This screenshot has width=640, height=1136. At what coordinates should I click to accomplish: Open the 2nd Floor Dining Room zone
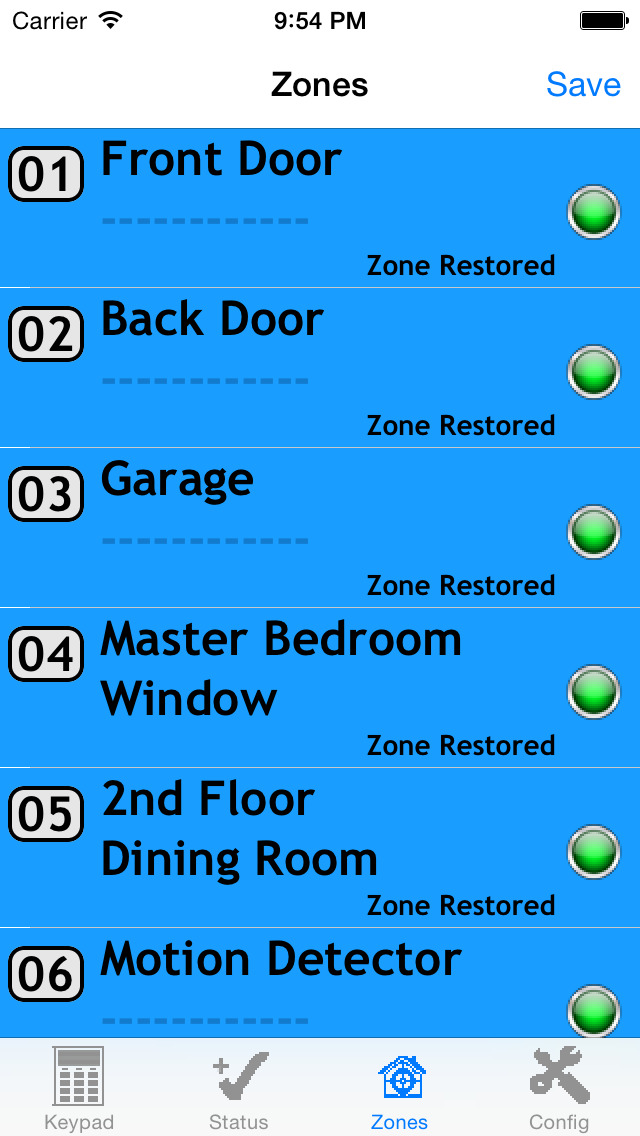[320, 848]
